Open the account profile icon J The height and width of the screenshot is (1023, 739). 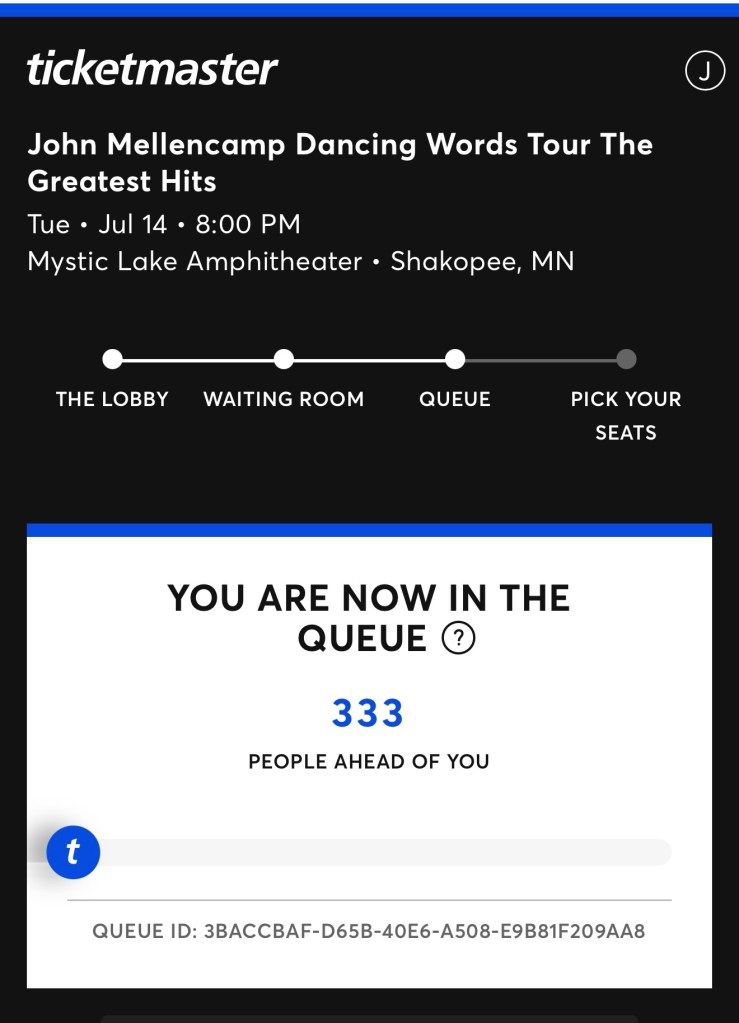(704, 71)
